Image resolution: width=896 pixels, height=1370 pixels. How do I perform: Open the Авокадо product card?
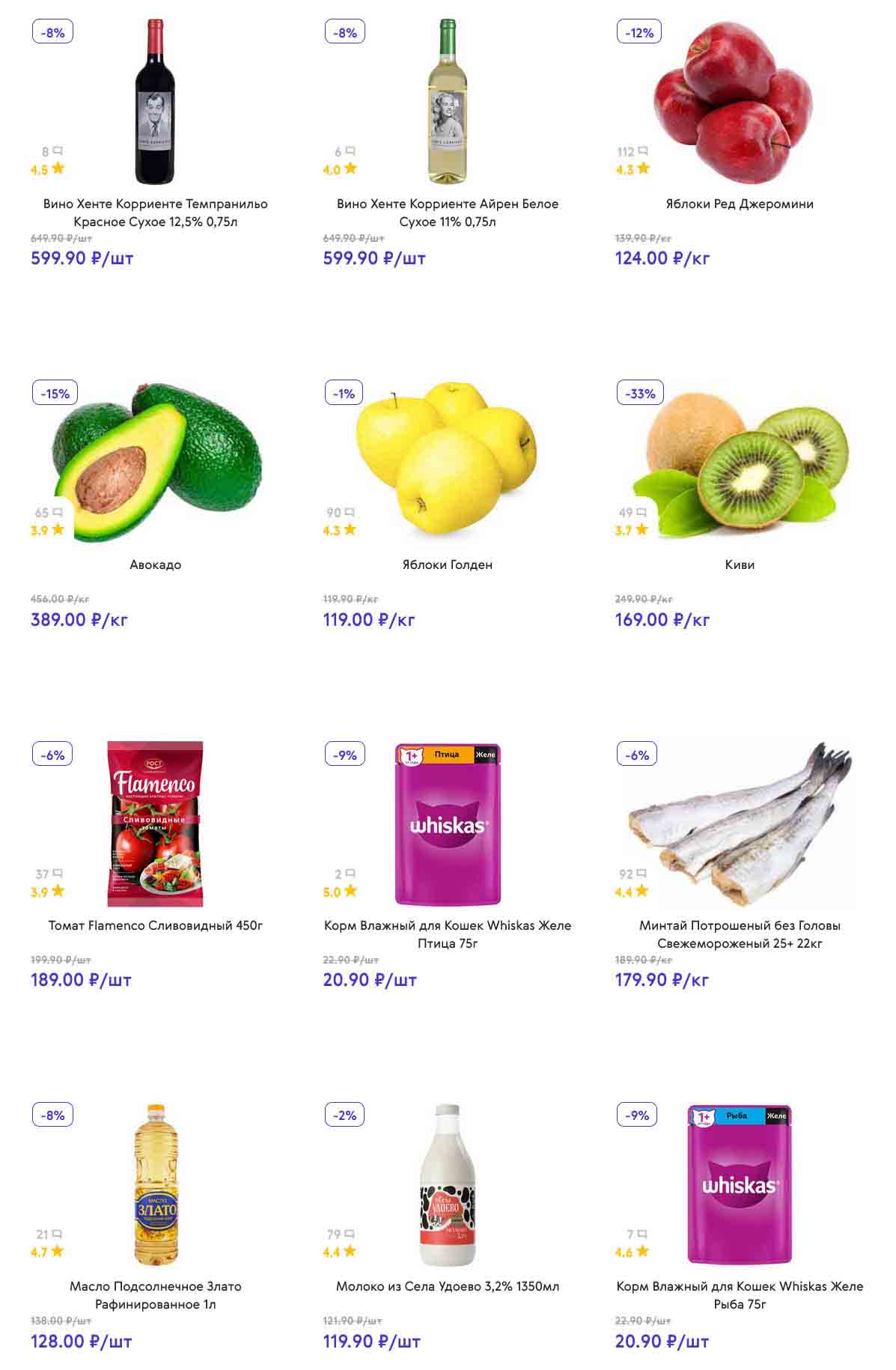[x=155, y=564]
